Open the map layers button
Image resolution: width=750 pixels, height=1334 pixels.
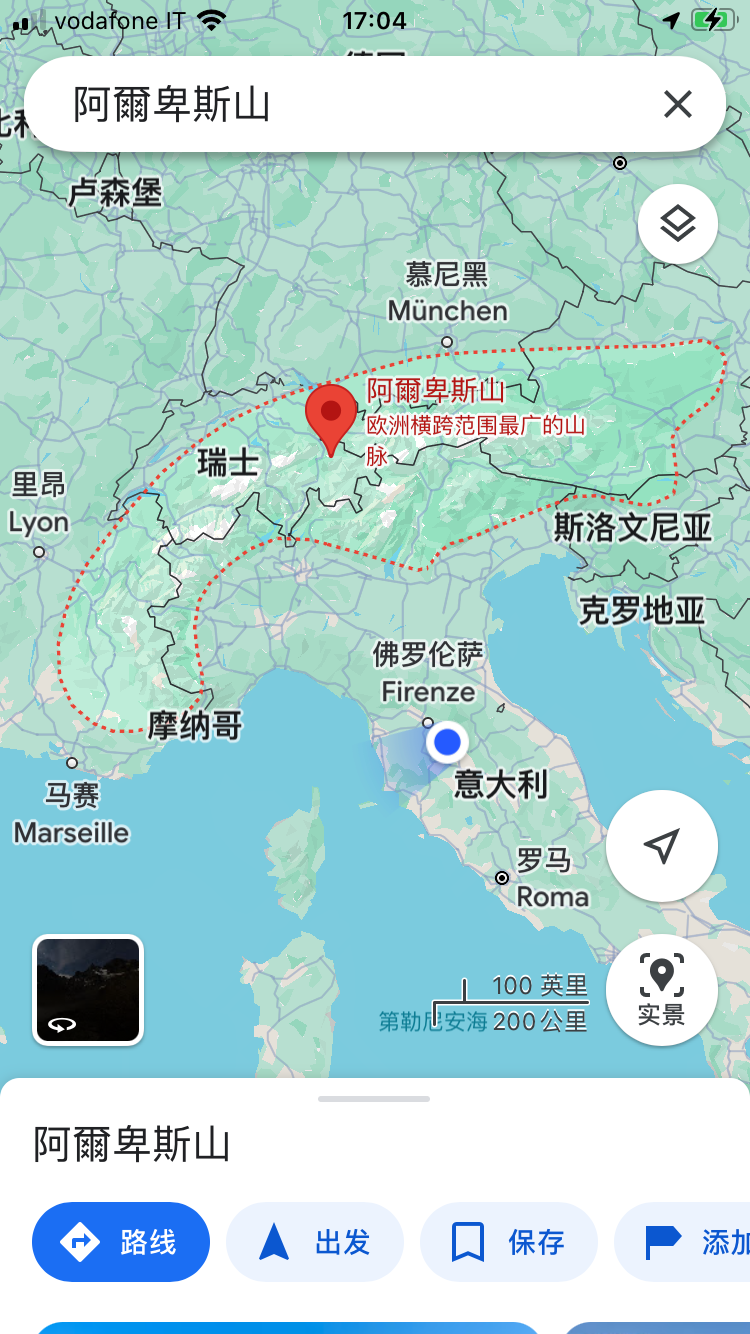[677, 224]
